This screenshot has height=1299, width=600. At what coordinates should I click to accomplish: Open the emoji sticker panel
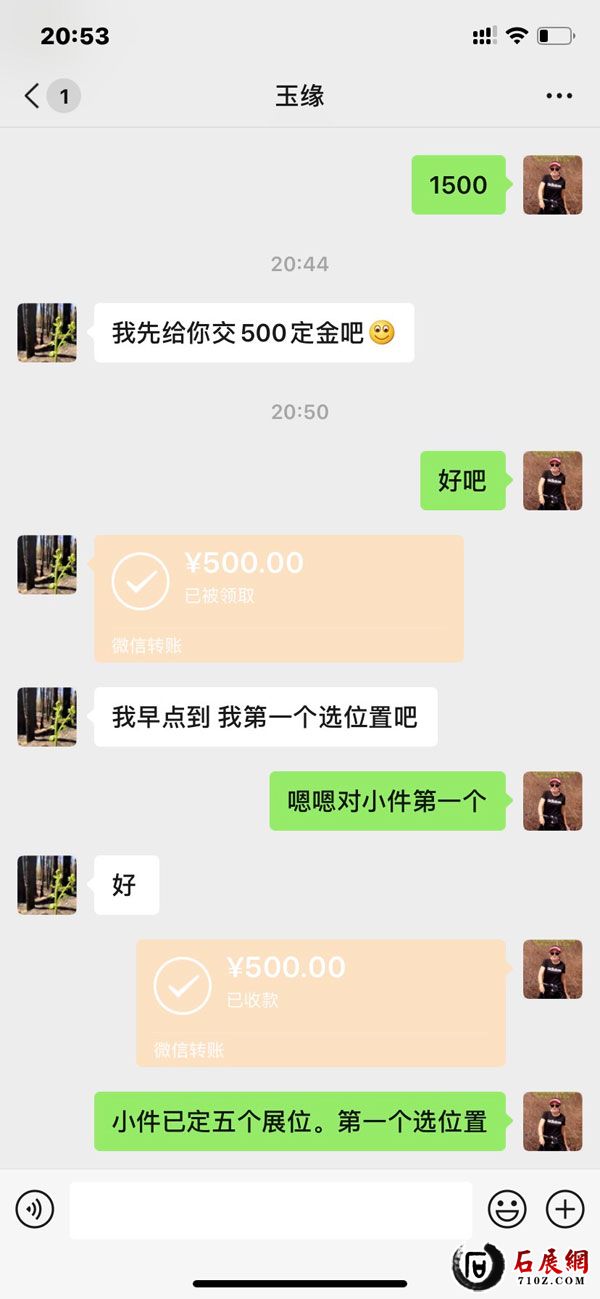[507, 1210]
